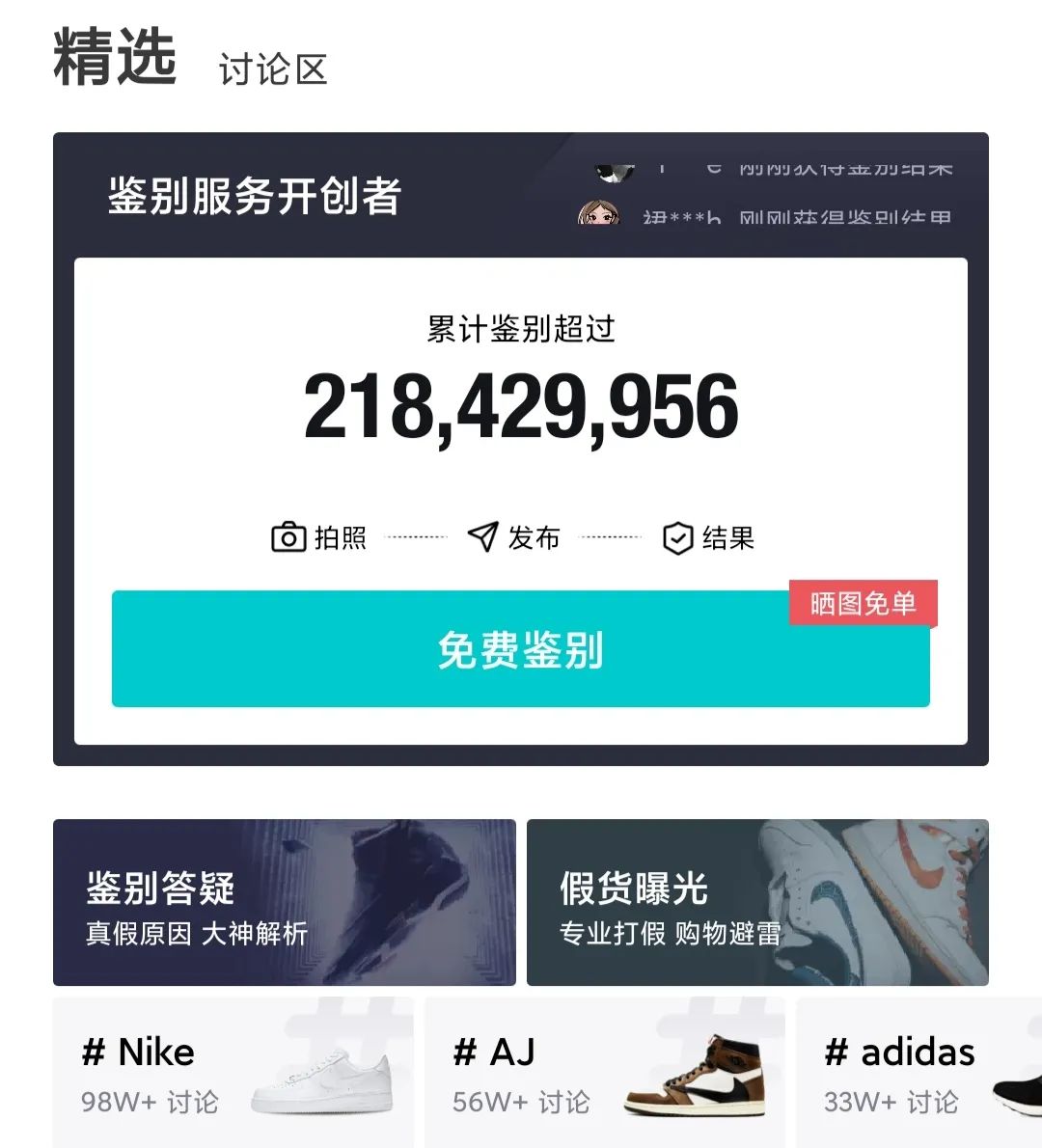Tap the 免费鉴别 button
Viewport: 1042px width, 1148px height.
coord(520,649)
